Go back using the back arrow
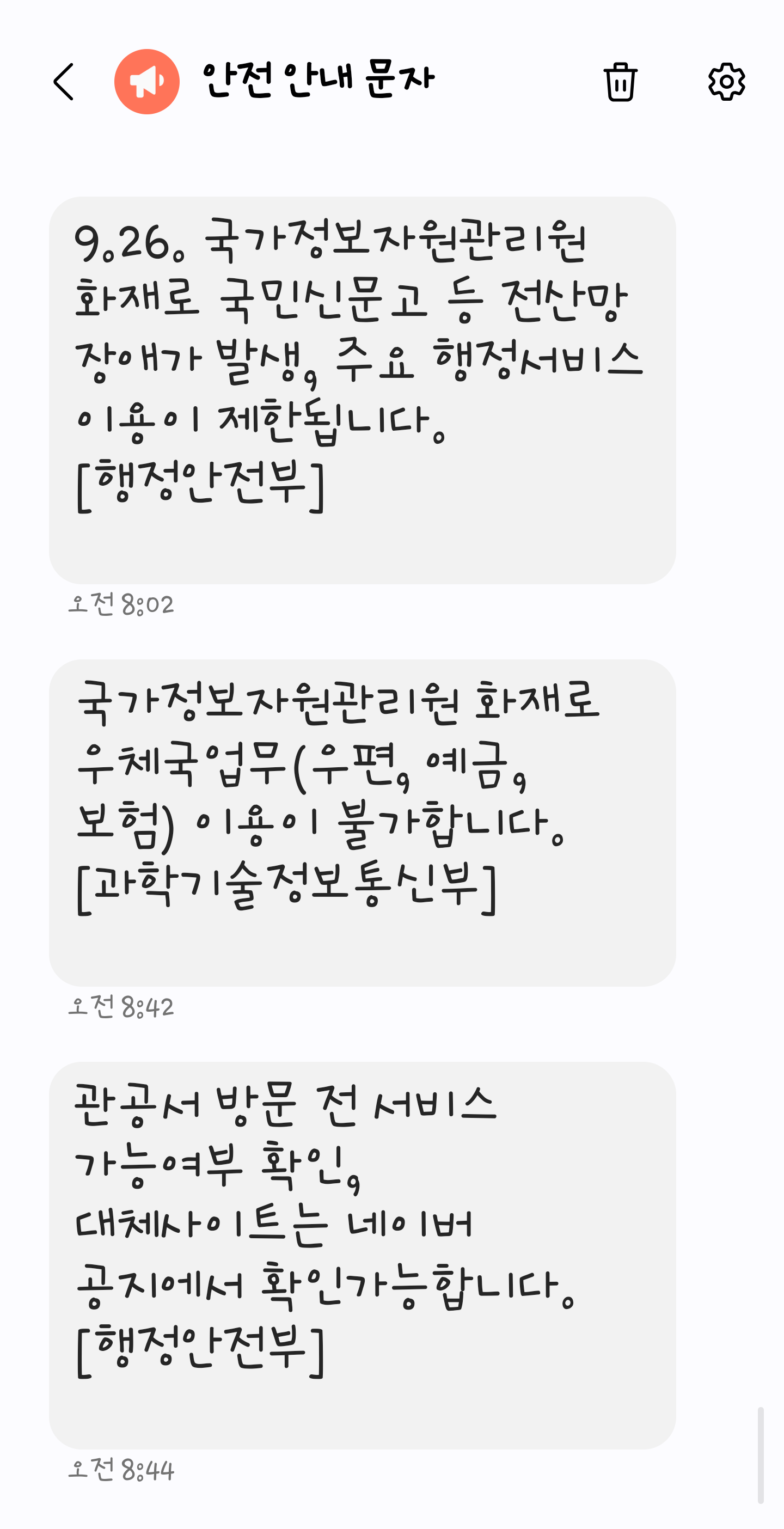784x1529 pixels. 64,82
